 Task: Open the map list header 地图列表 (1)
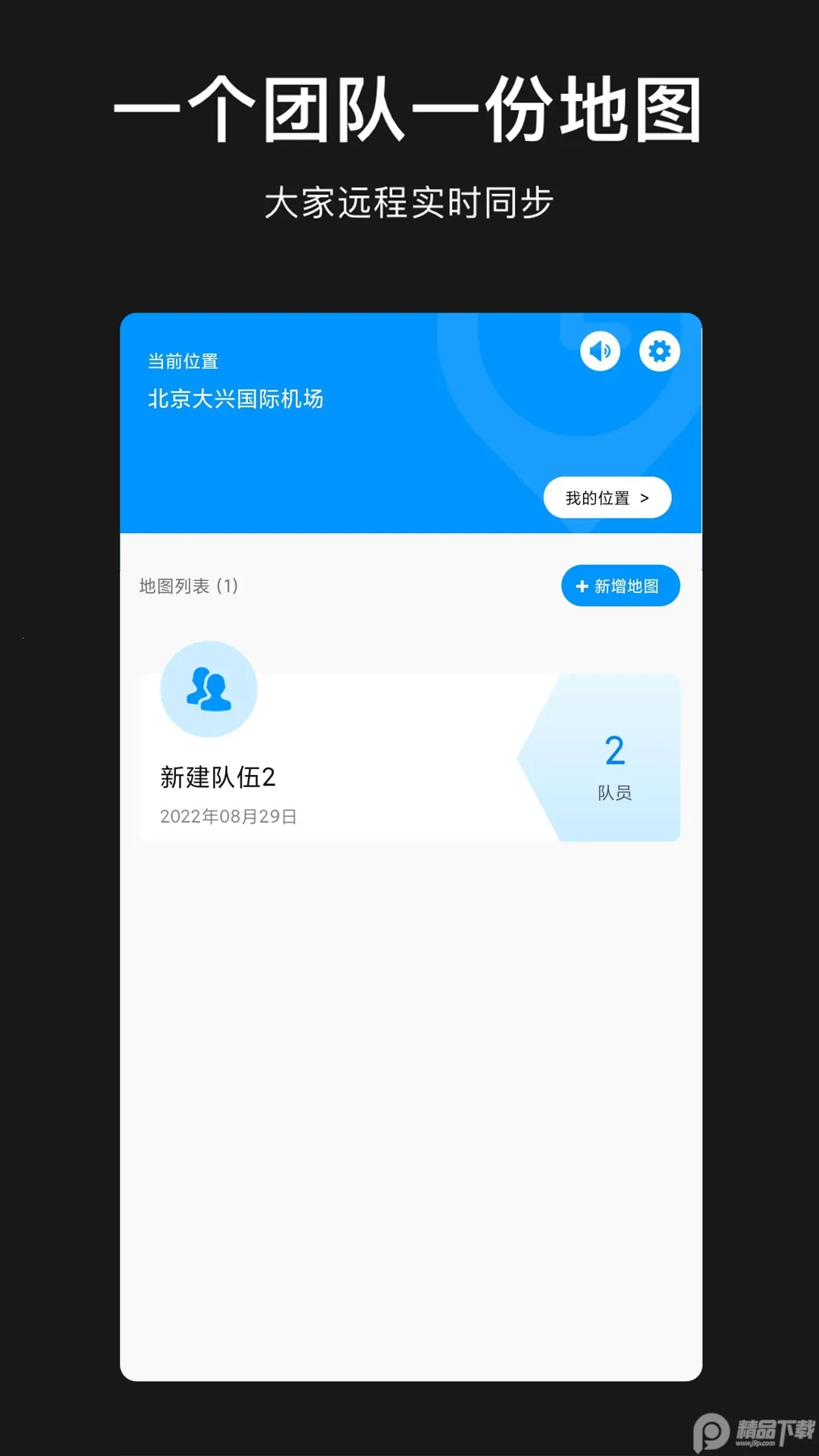point(188,585)
